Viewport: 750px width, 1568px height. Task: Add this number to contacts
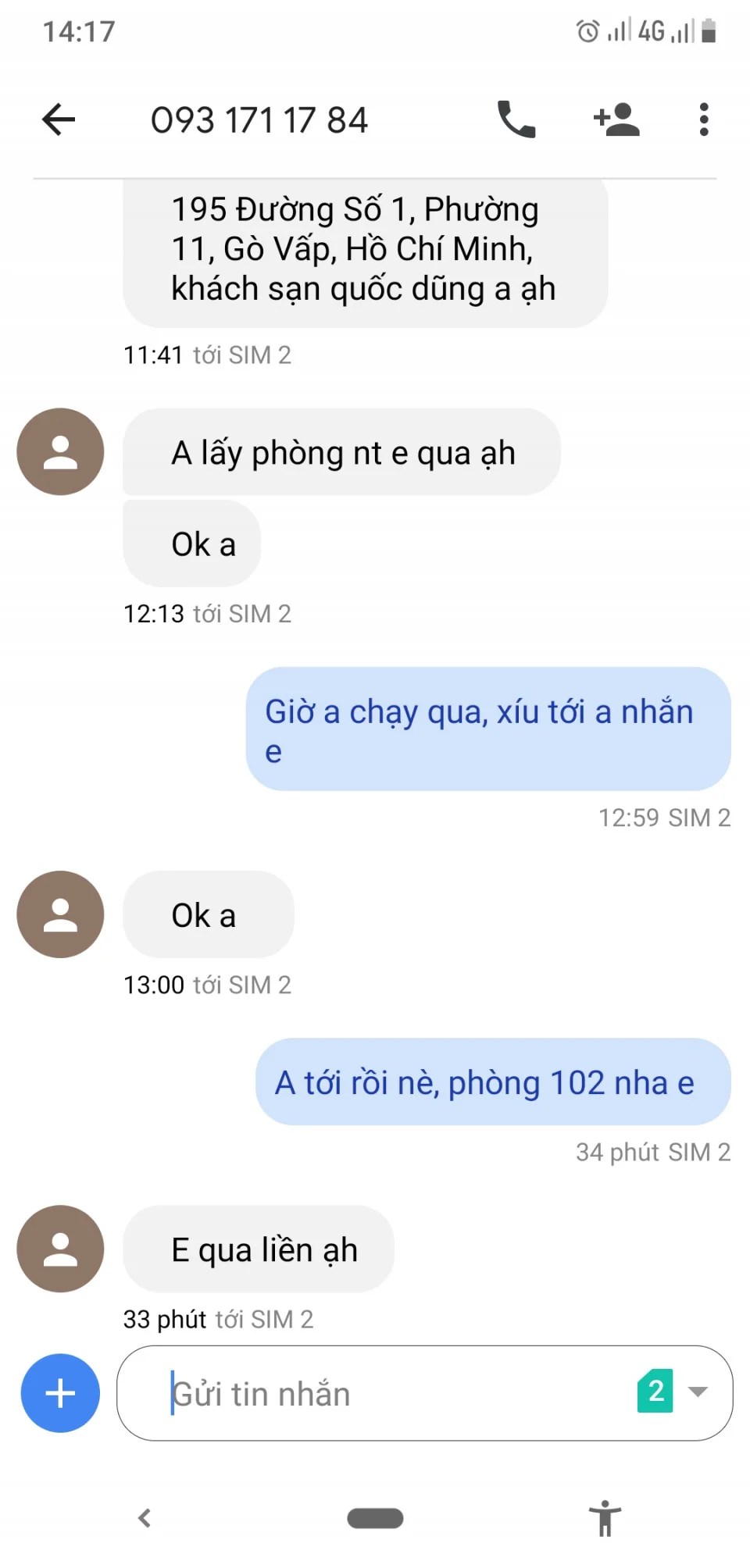pos(616,119)
